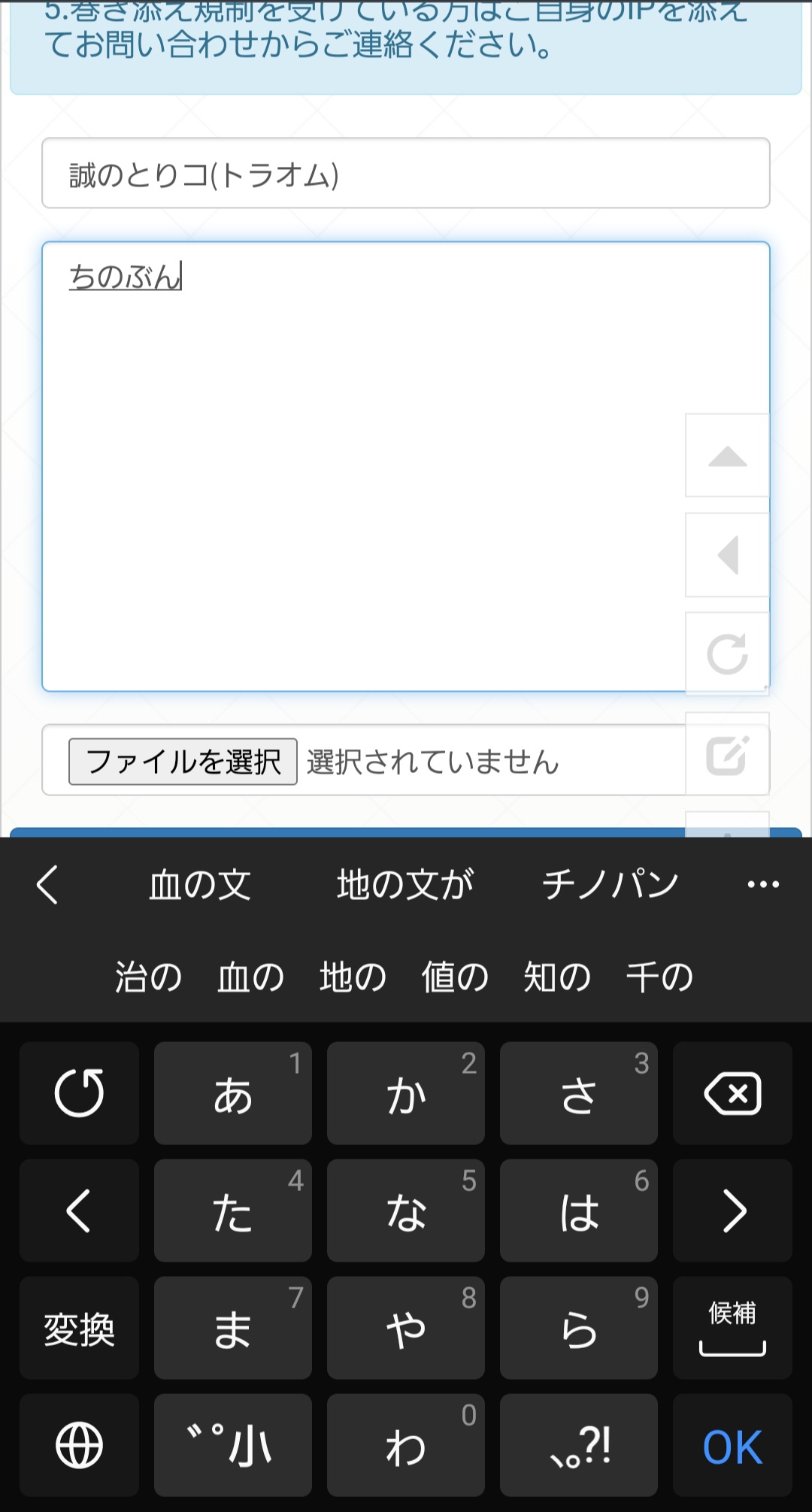Image resolution: width=812 pixels, height=1512 pixels.
Task: Collapse the suggestion bar with the left chevron
Action: (47, 884)
